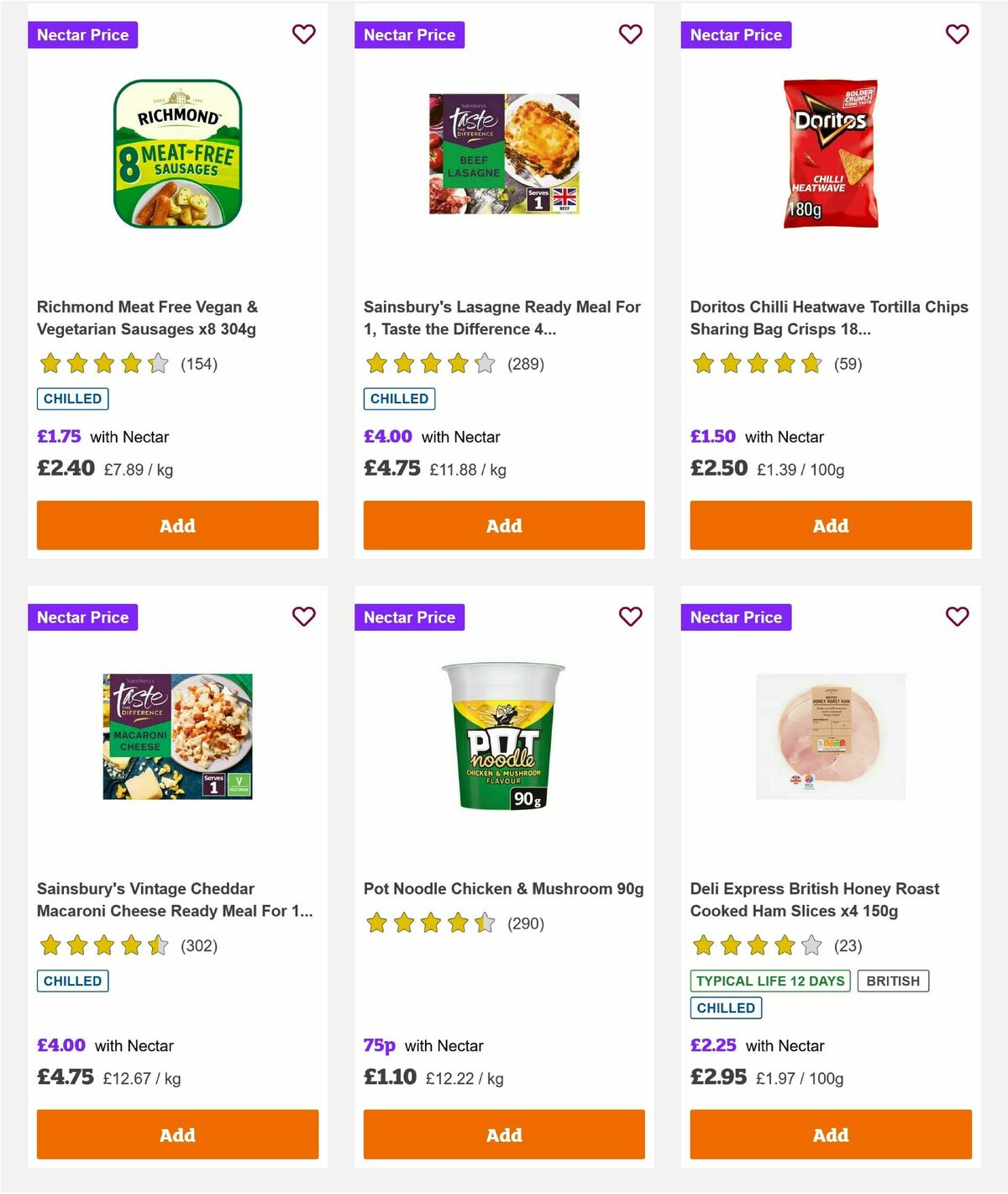Favorite the Vintage Cheddar Macaroni Cheese
The height and width of the screenshot is (1194, 1008).
[x=303, y=617]
